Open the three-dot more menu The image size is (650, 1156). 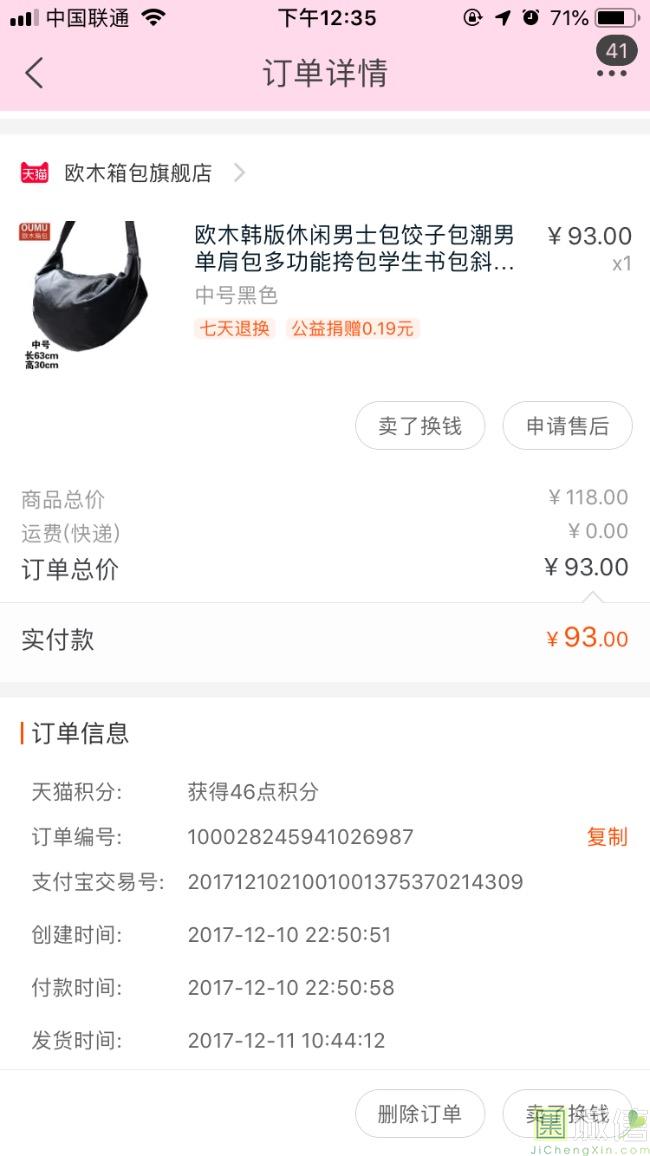click(611, 73)
